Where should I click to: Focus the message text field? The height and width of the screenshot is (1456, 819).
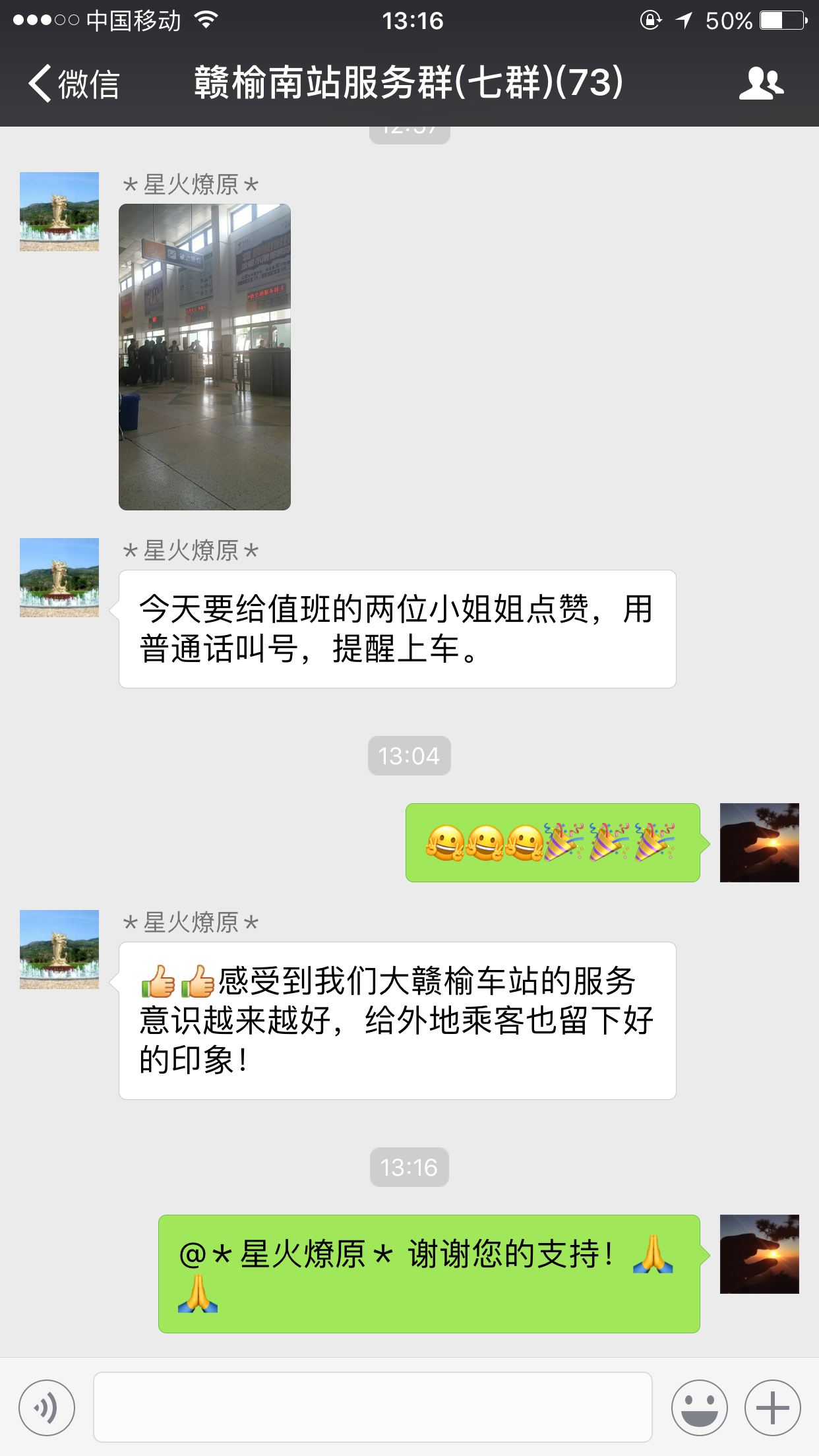point(373,1408)
